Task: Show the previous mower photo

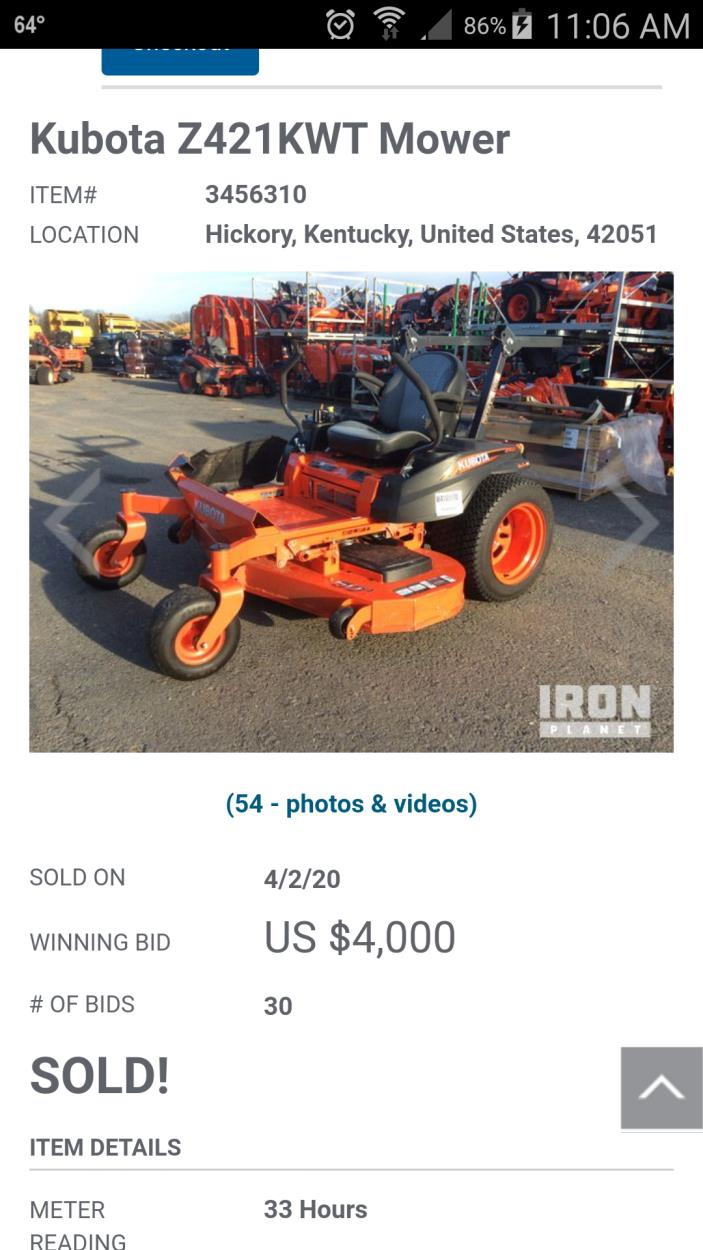Action: click(x=66, y=518)
